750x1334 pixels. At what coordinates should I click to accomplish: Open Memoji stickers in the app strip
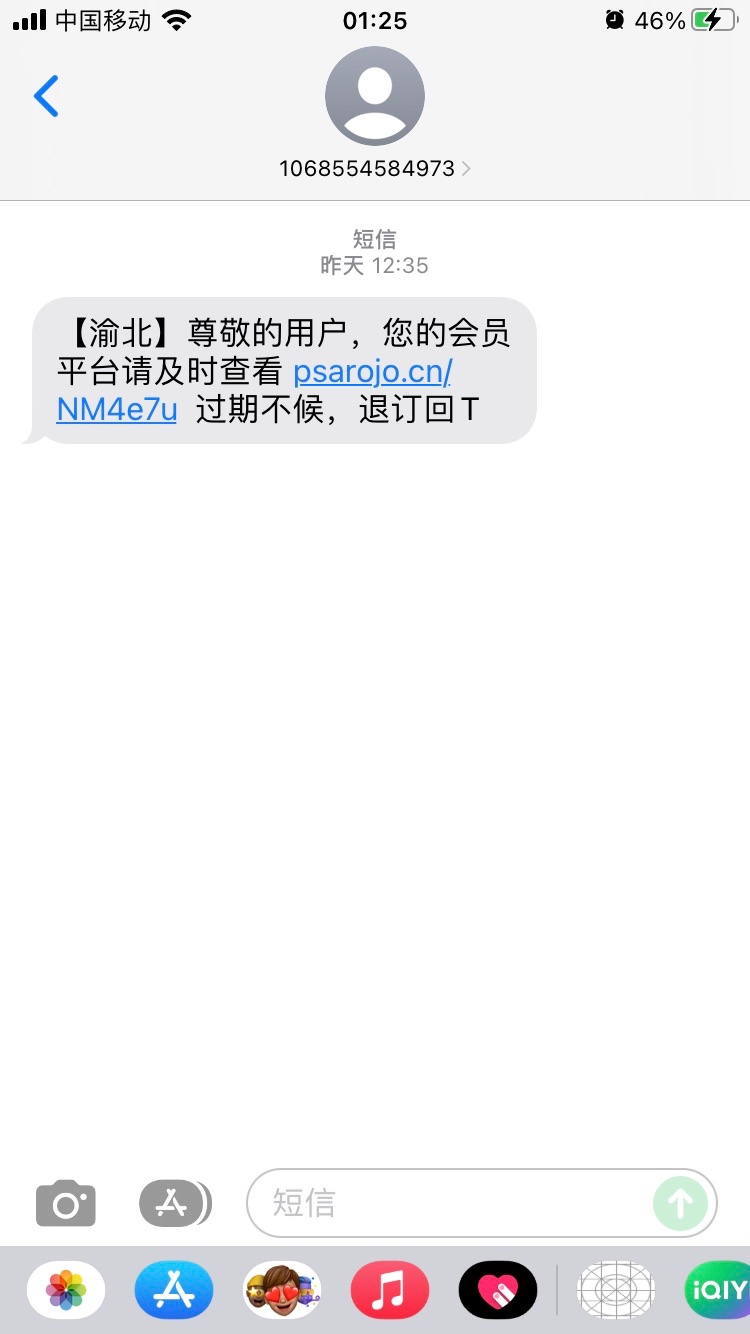point(282,1290)
